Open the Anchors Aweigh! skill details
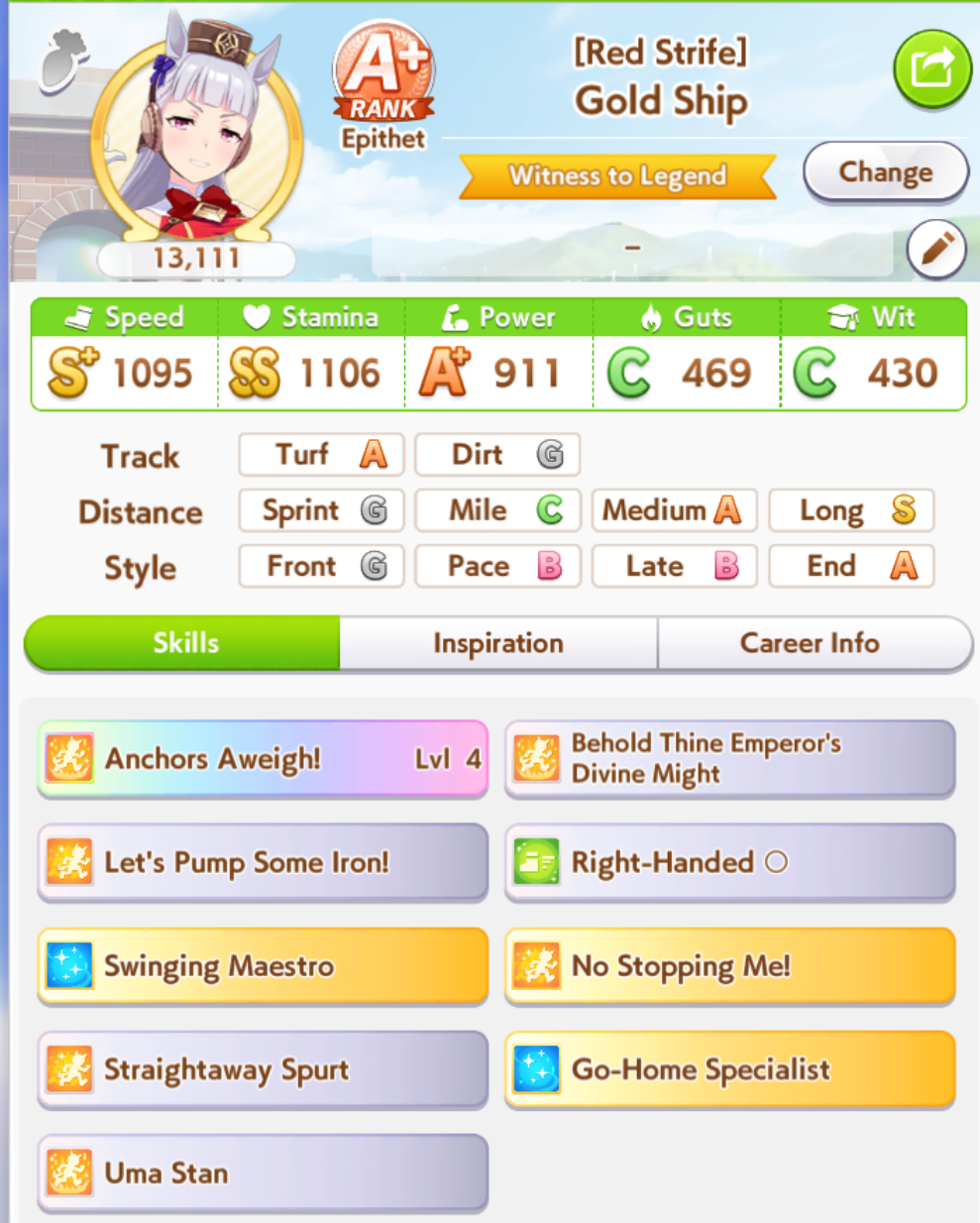The width and height of the screenshot is (980, 1223). click(x=263, y=759)
